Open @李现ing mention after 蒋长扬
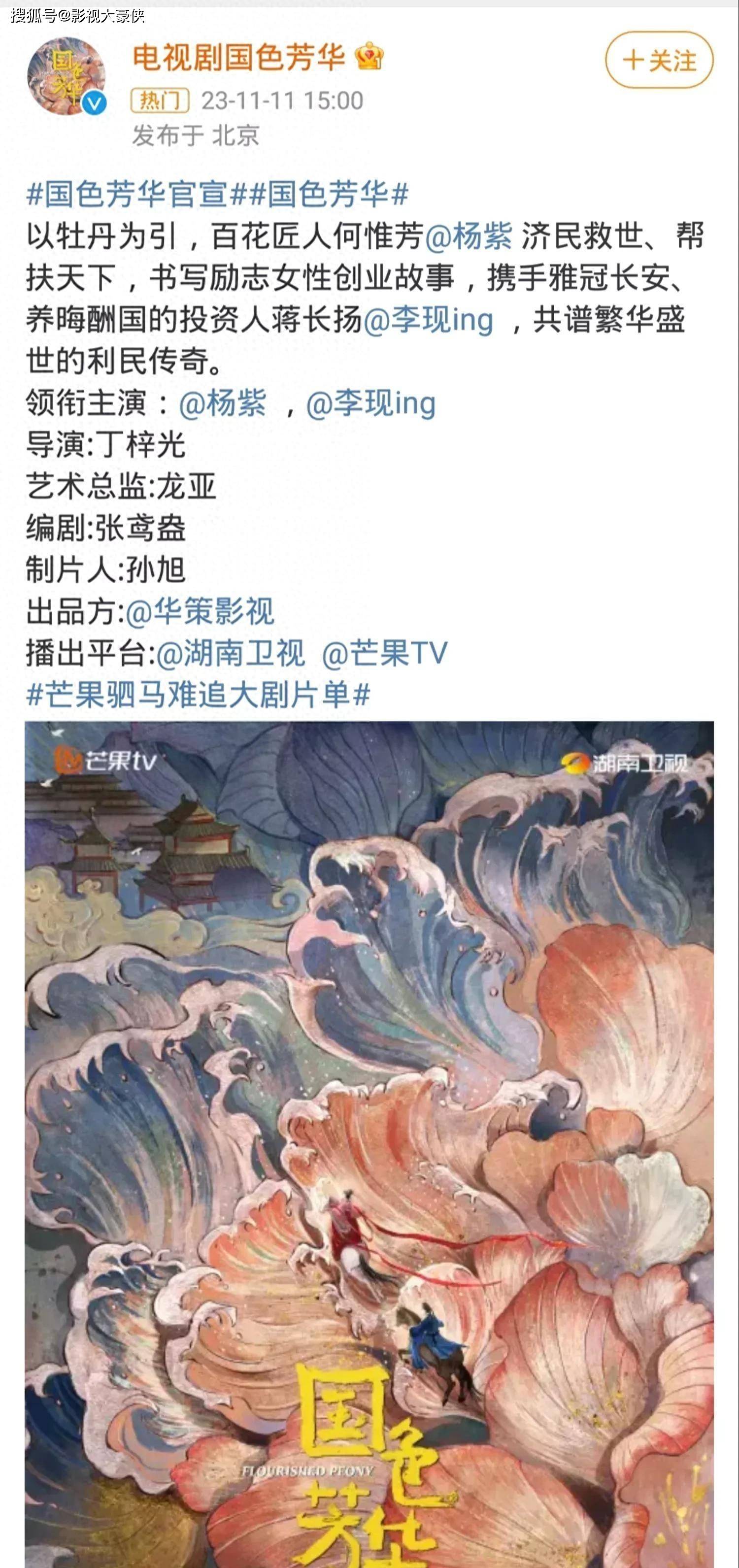 428,320
